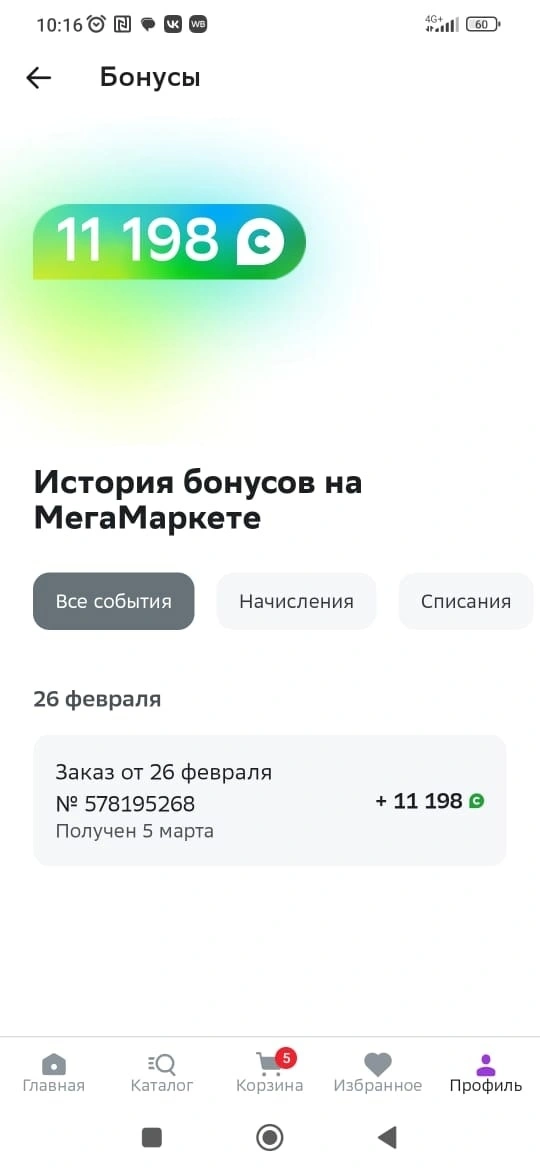Open the Главная tab
The height and width of the screenshot is (1170, 540).
(54, 1074)
